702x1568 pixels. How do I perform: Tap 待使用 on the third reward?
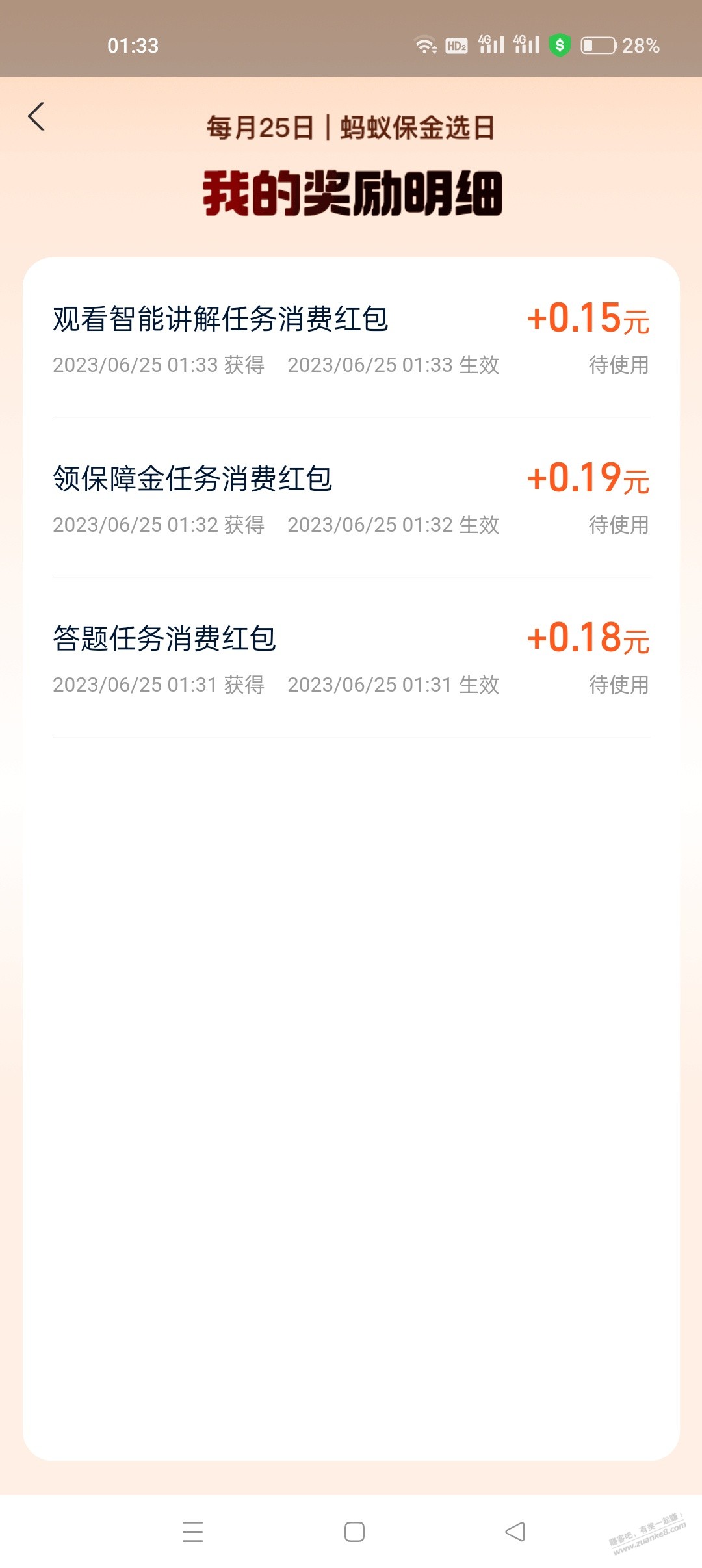point(619,685)
